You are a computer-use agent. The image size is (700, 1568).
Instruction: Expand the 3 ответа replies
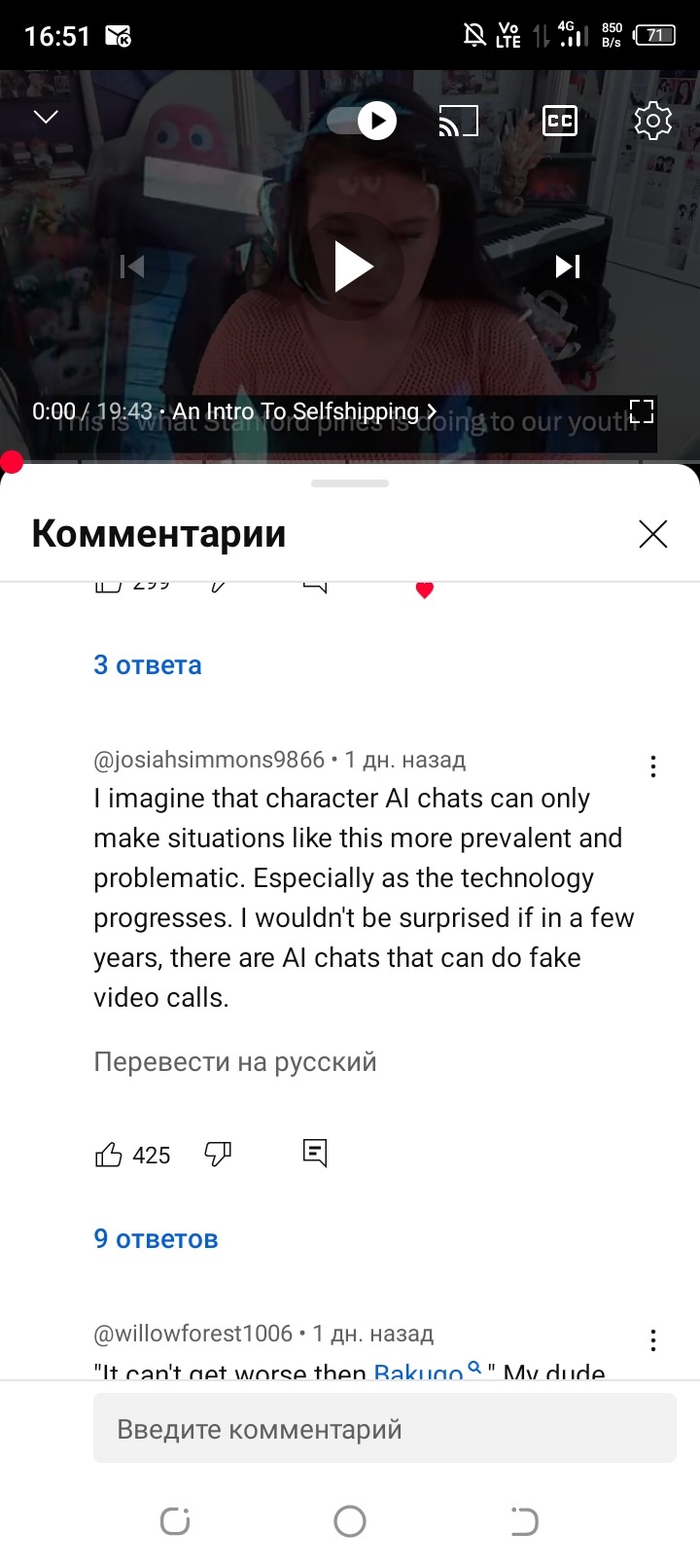coord(148,665)
